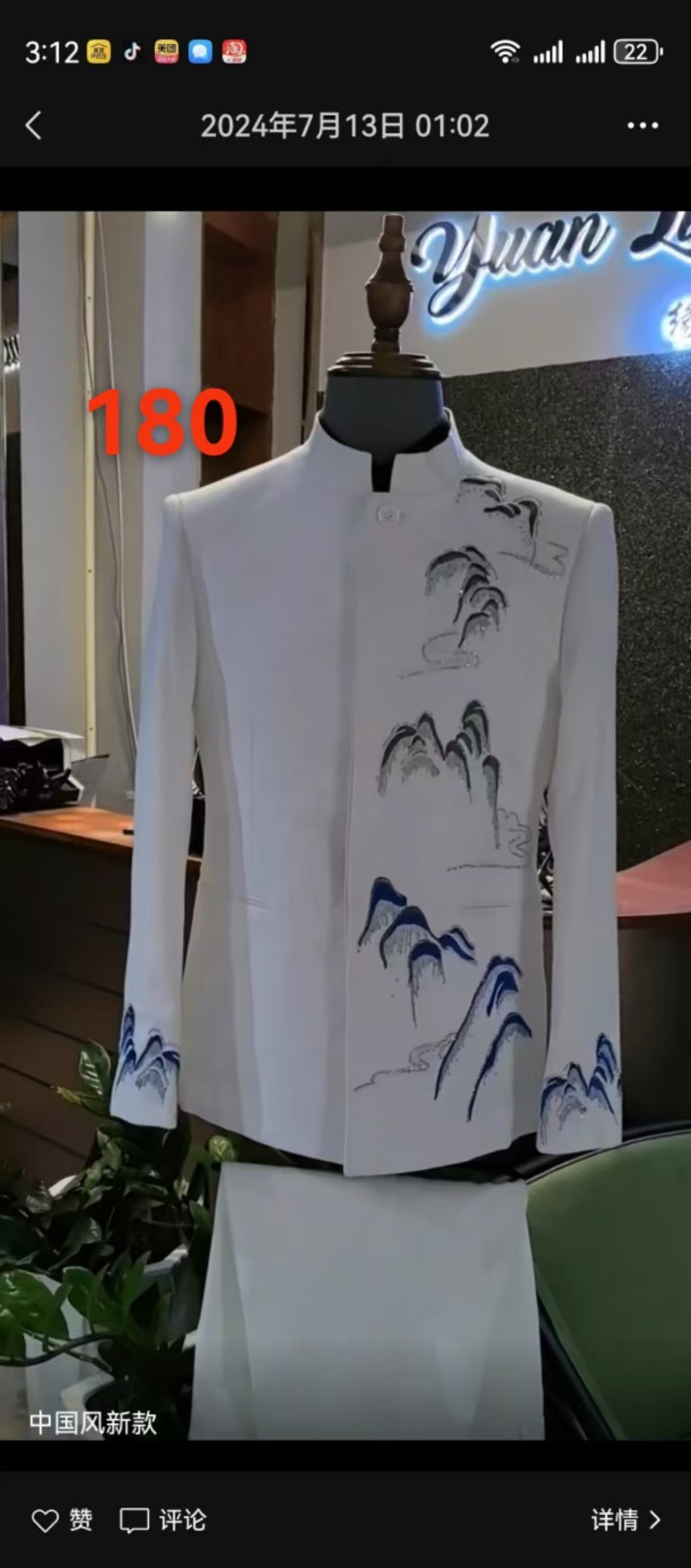
Task: Go back using the top-left arrow
Action: tap(34, 125)
